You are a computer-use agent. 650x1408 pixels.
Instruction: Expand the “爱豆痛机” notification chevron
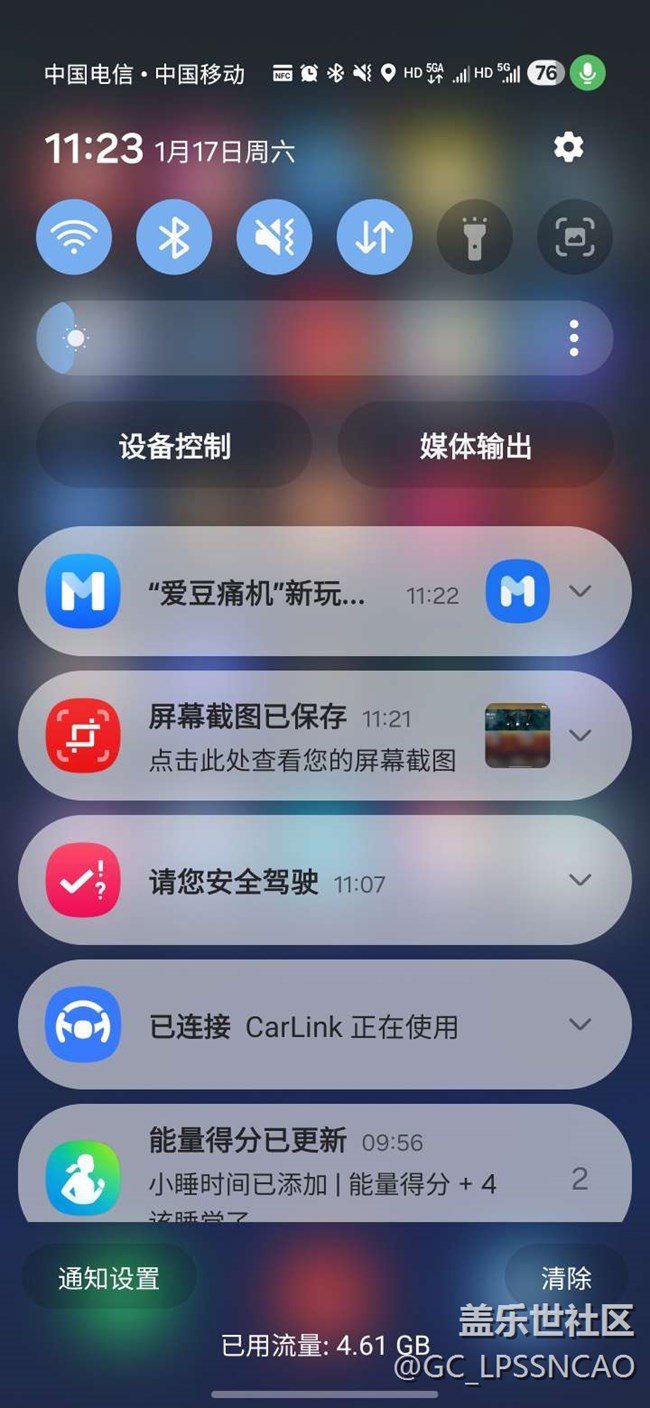pyautogui.click(x=580, y=591)
